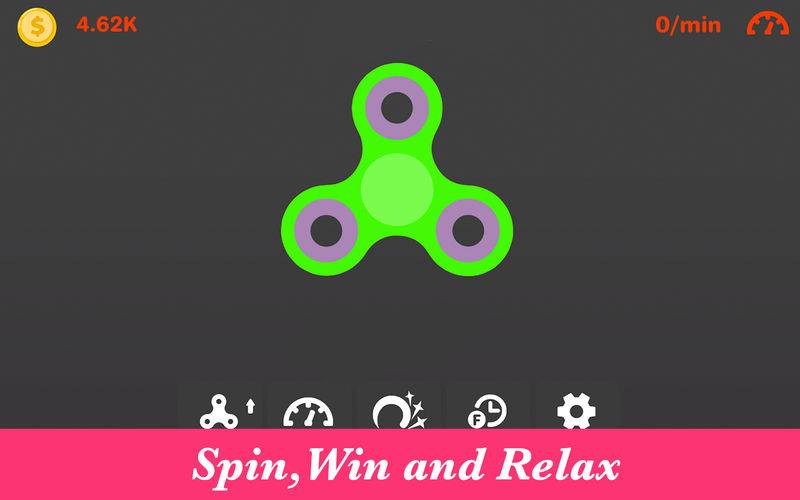Open the clock timer option

point(487,410)
